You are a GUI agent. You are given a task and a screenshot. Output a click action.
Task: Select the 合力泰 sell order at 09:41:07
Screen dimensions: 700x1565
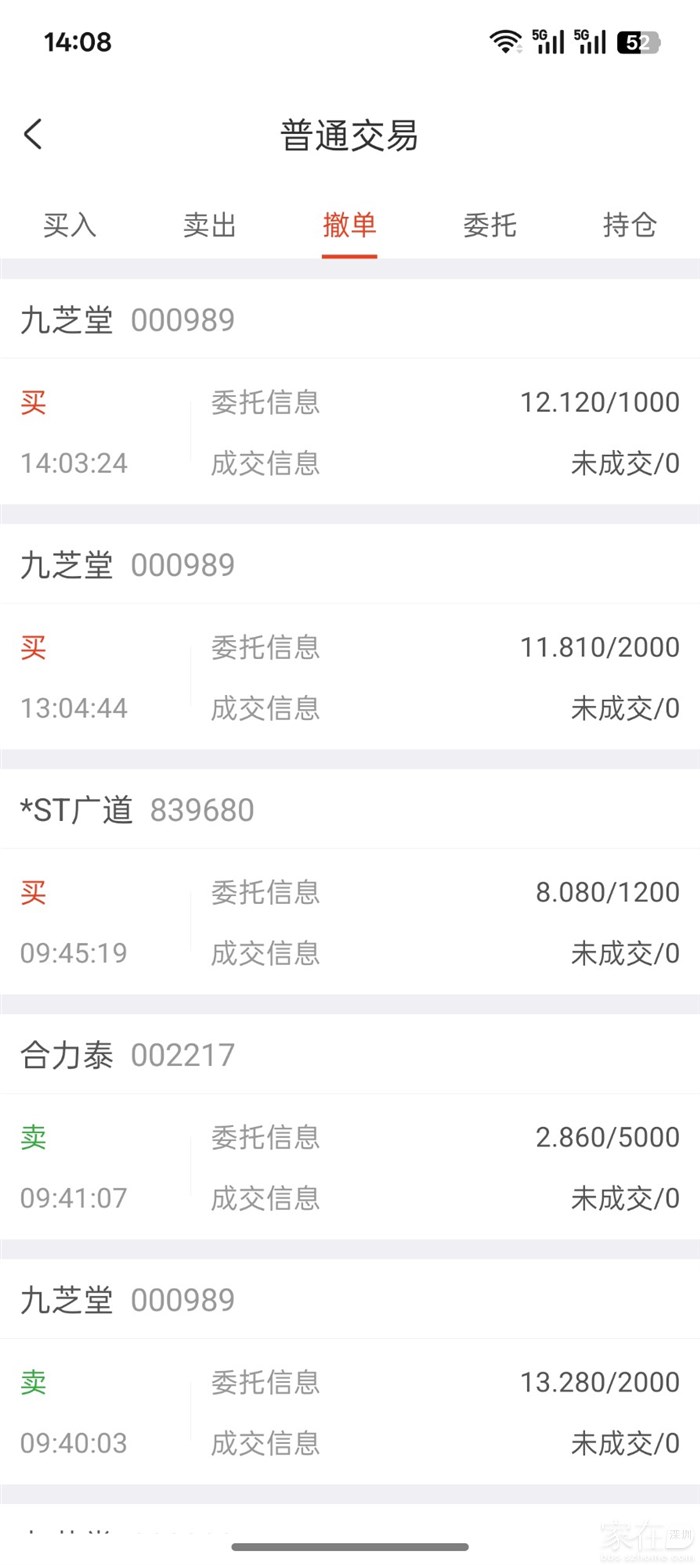tap(350, 1167)
